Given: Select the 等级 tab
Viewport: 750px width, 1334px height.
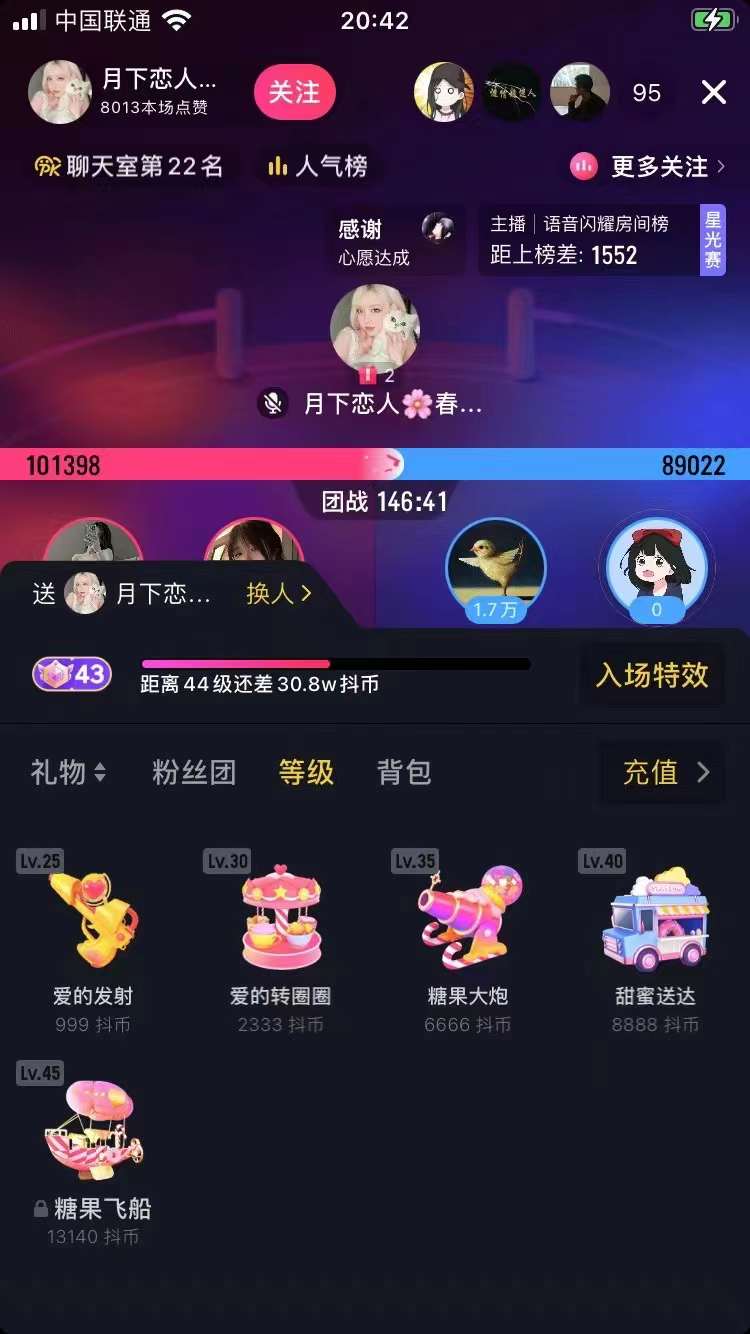Looking at the screenshot, I should (306, 772).
